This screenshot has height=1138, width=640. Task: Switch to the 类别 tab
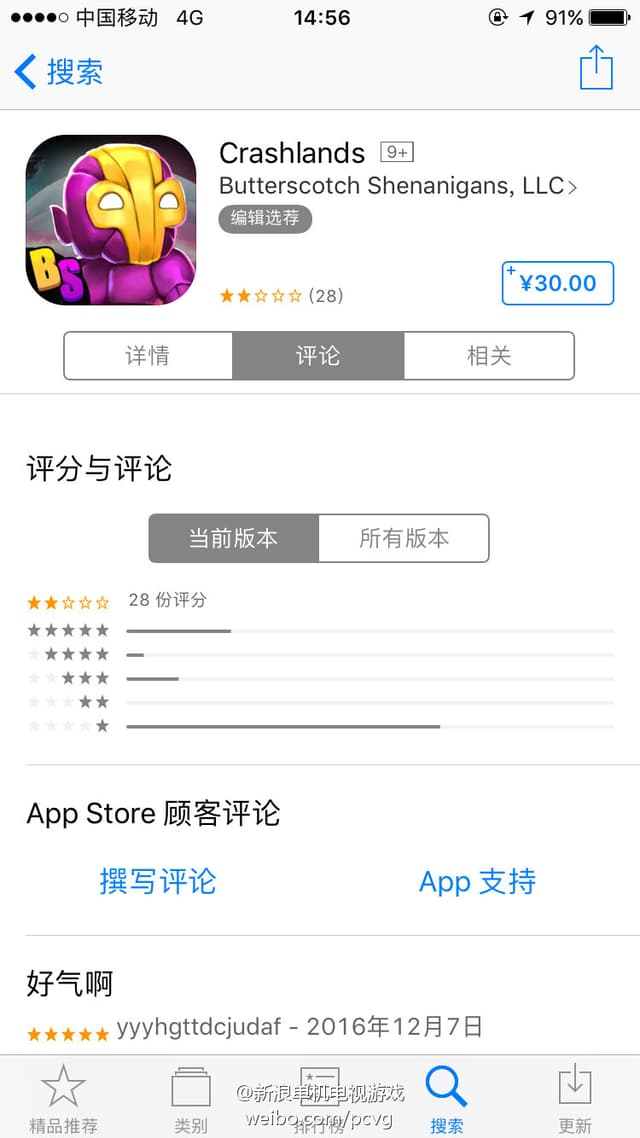pos(191,1097)
